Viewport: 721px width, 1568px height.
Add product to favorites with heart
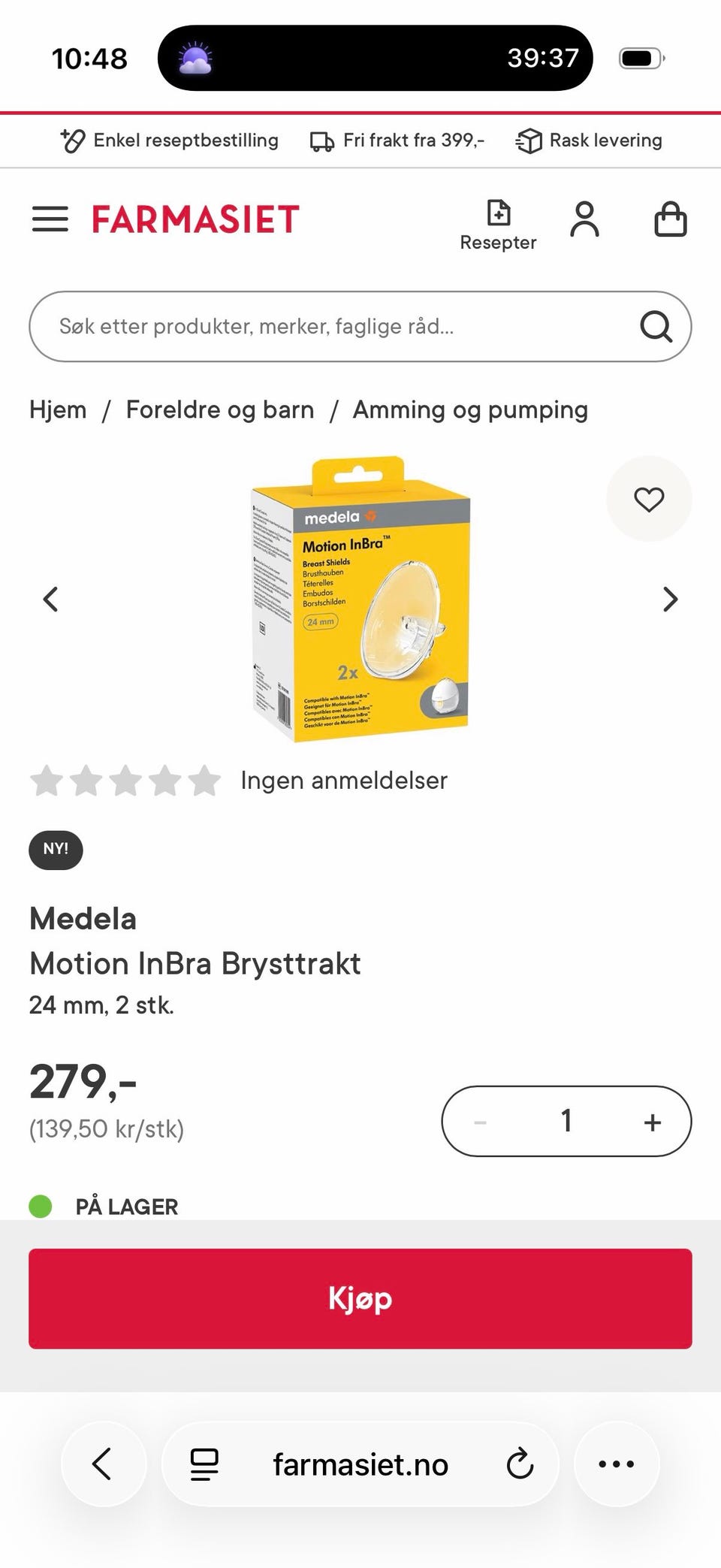pyautogui.click(x=649, y=499)
